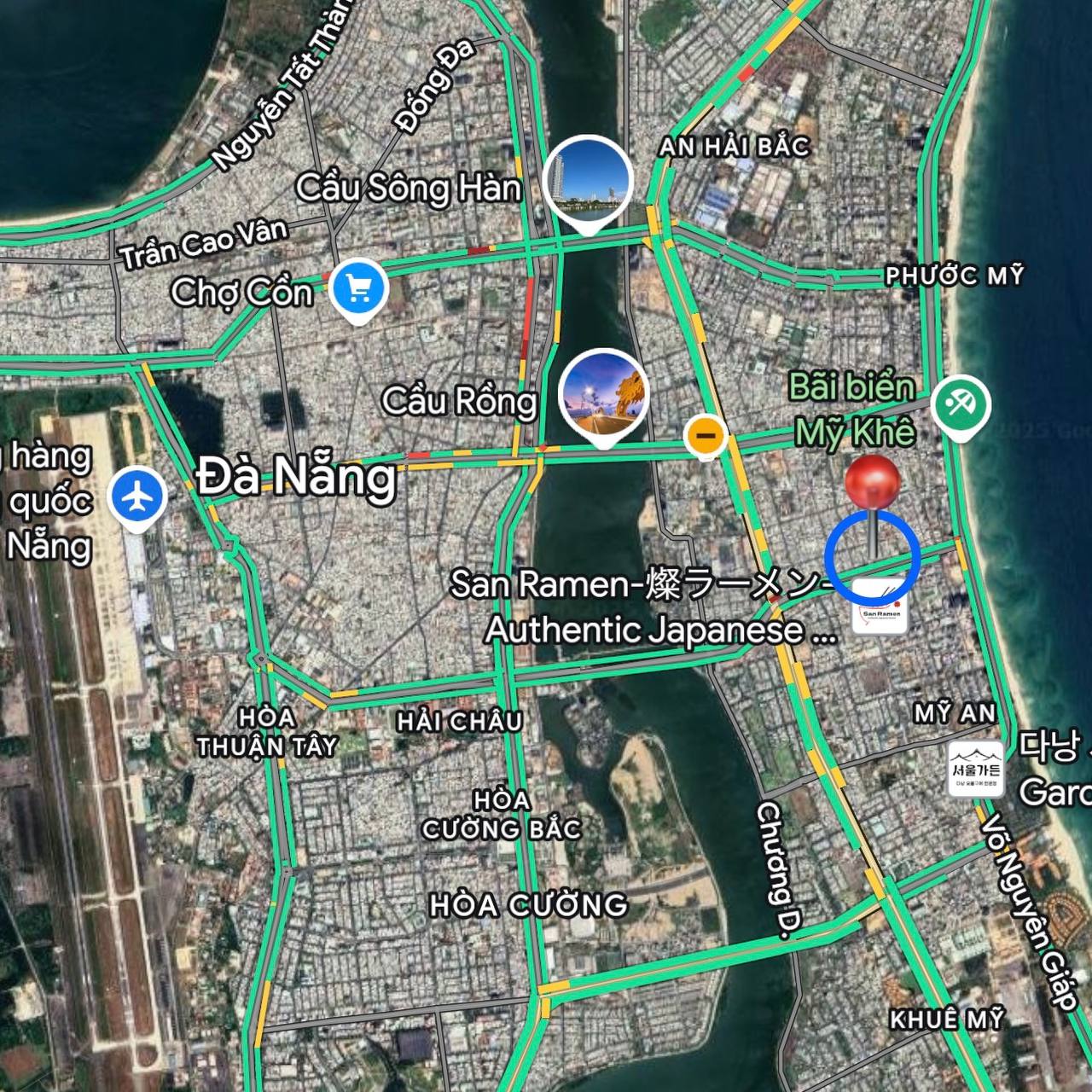1092x1092 pixels.
Task: Select the Bãi biển Mỹ Khê beach pin
Action: 961,404
